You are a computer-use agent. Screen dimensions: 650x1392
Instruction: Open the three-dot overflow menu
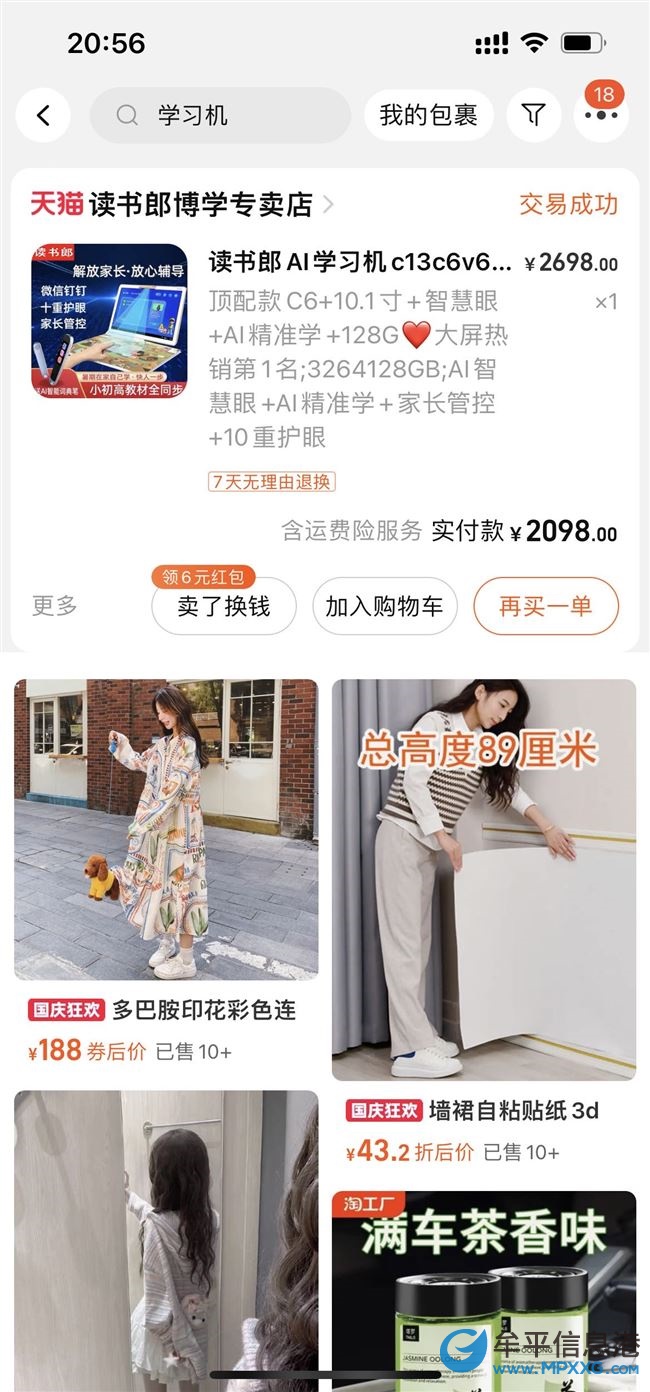tap(601, 116)
